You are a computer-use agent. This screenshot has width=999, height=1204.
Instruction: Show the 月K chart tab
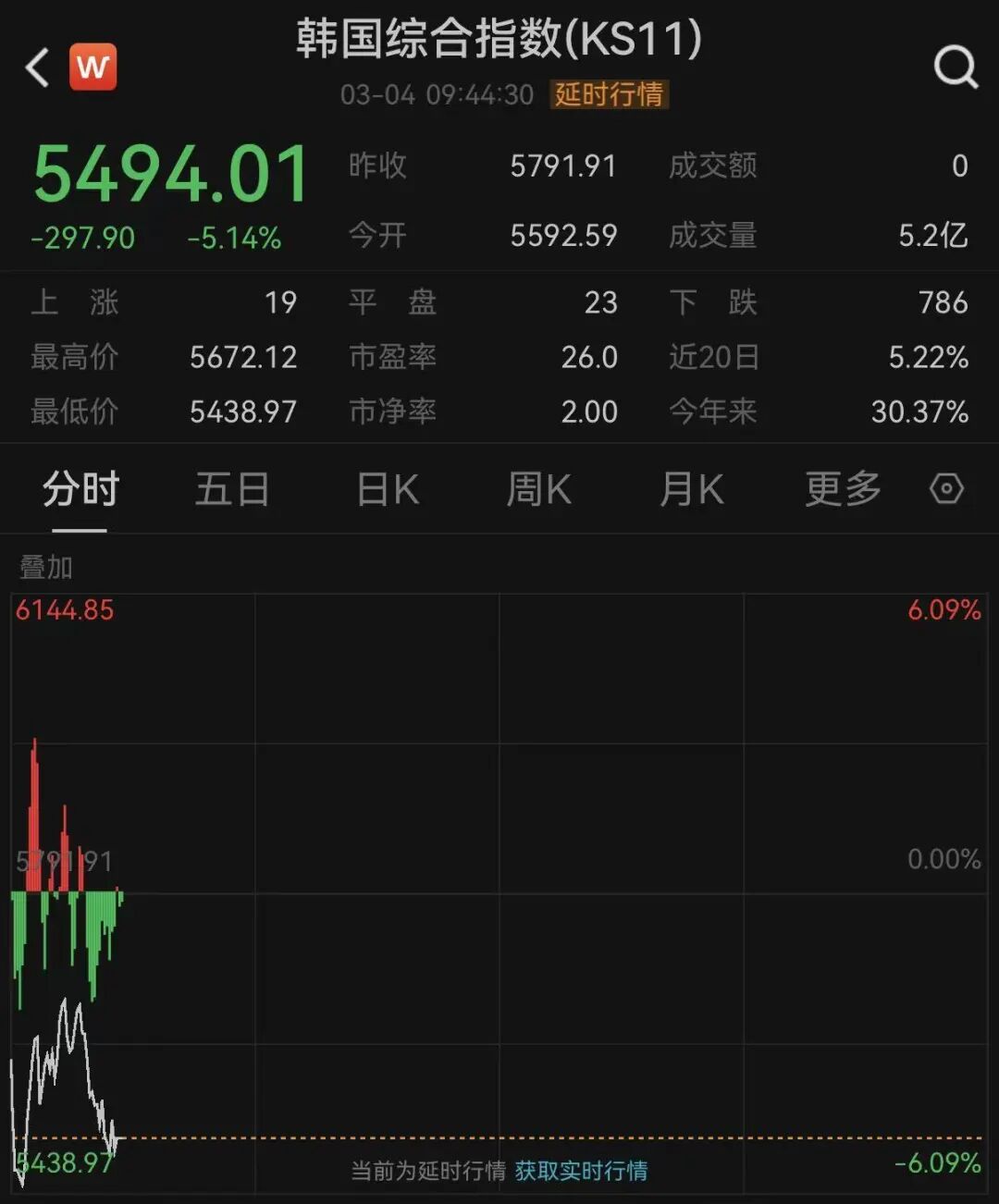pos(691,489)
